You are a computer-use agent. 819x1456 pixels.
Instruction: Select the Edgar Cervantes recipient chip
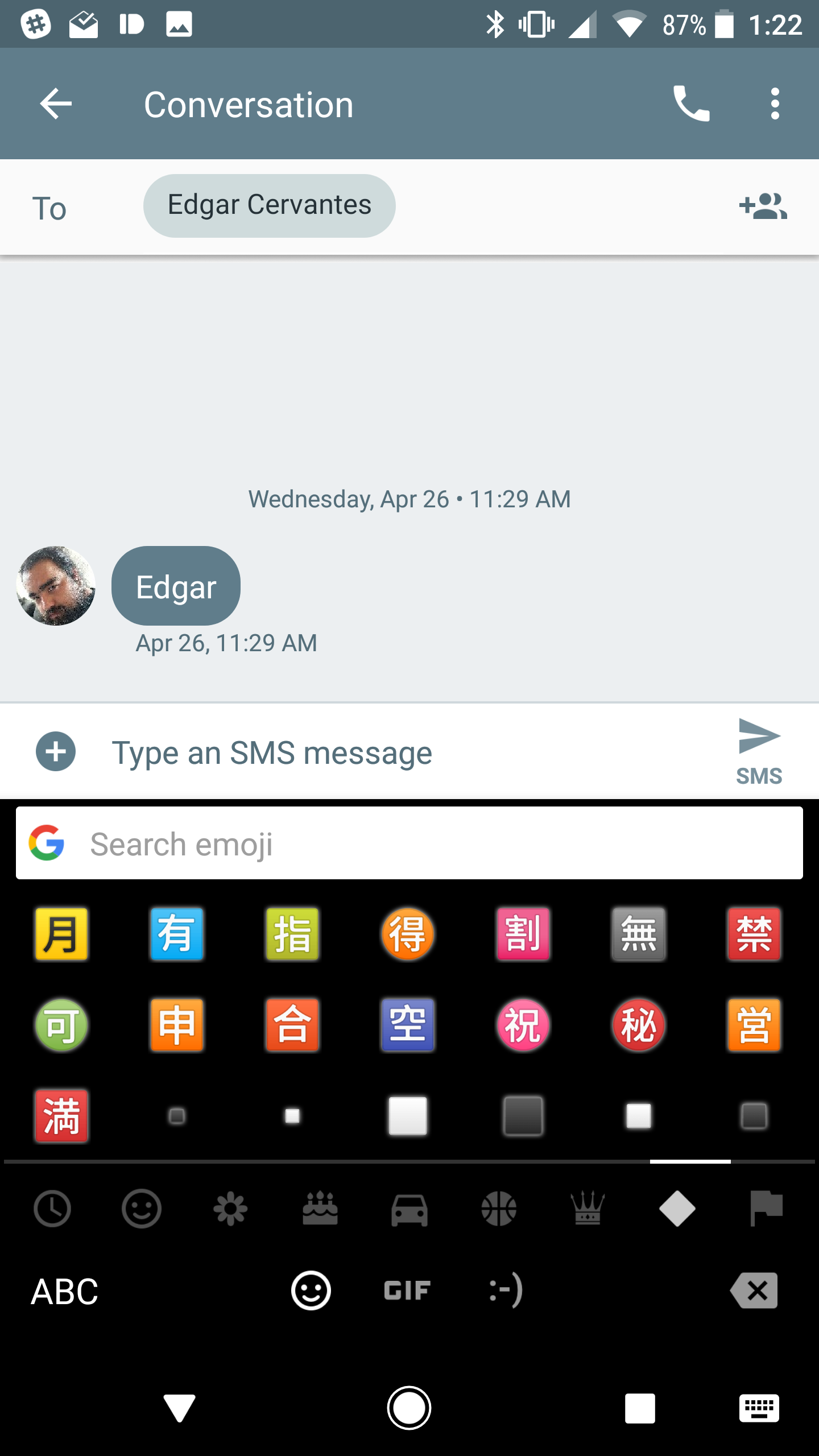tap(269, 206)
